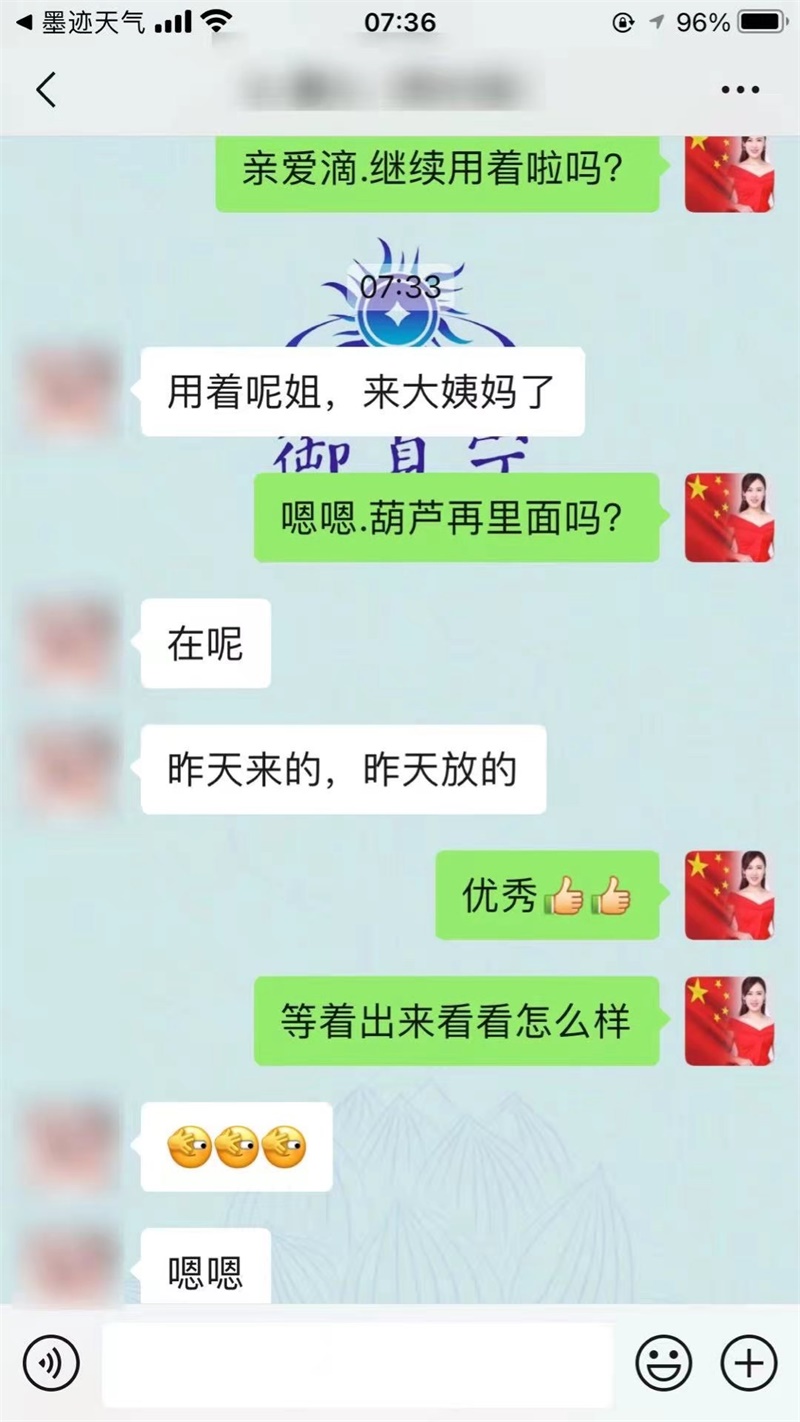Go back to the chat list
Screen dimensions: 800x1422
pos(46,90)
